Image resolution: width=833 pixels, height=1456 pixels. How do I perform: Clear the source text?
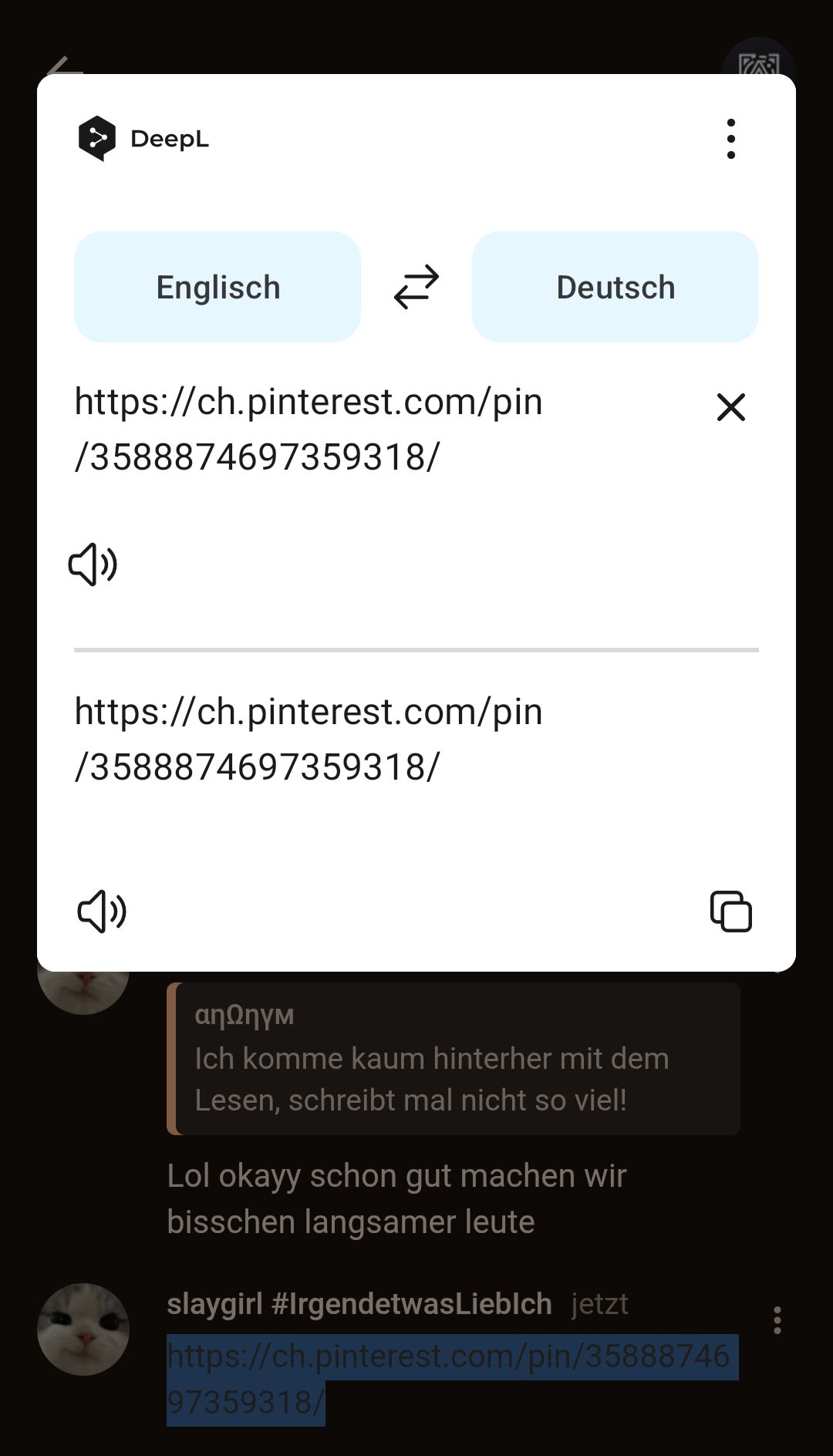pos(730,407)
